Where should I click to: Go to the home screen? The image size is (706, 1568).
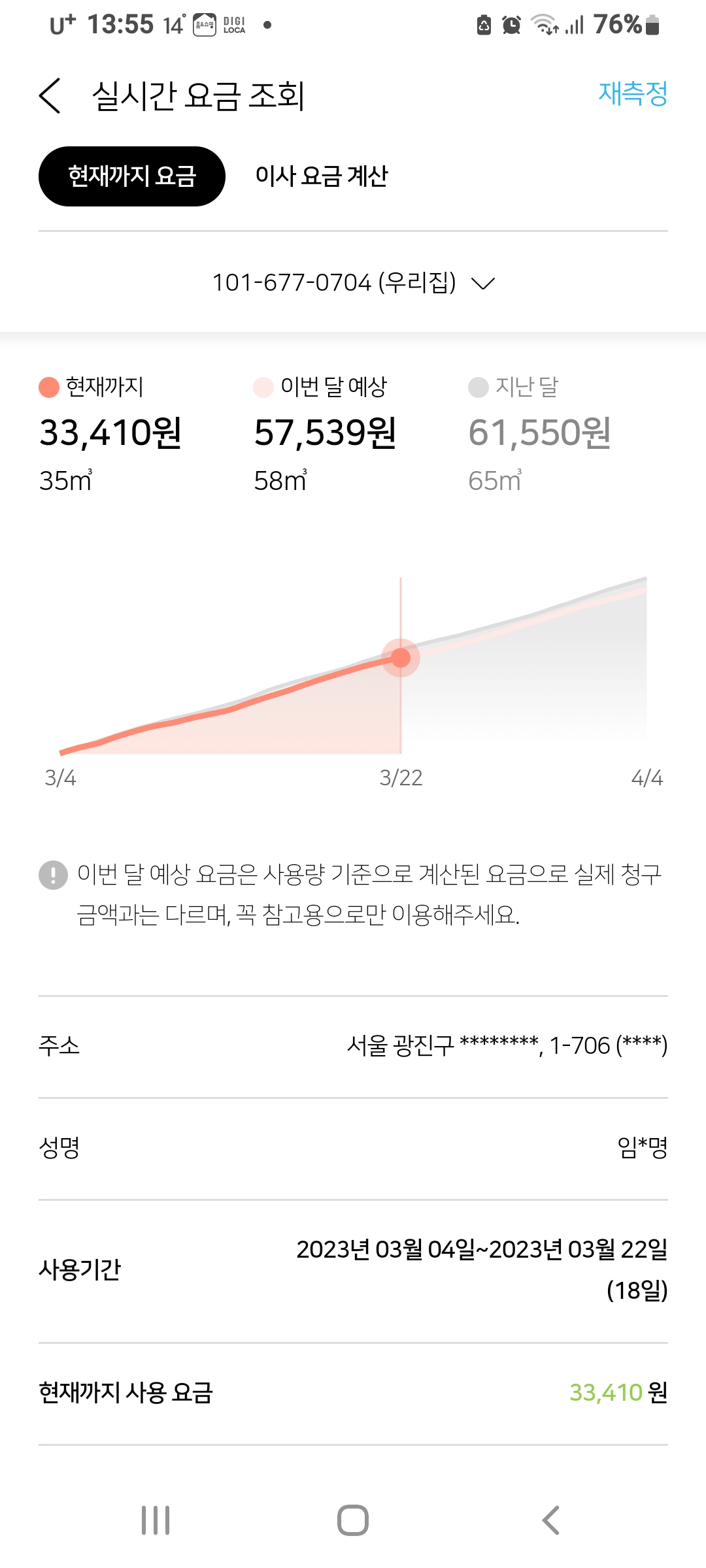[x=353, y=1520]
